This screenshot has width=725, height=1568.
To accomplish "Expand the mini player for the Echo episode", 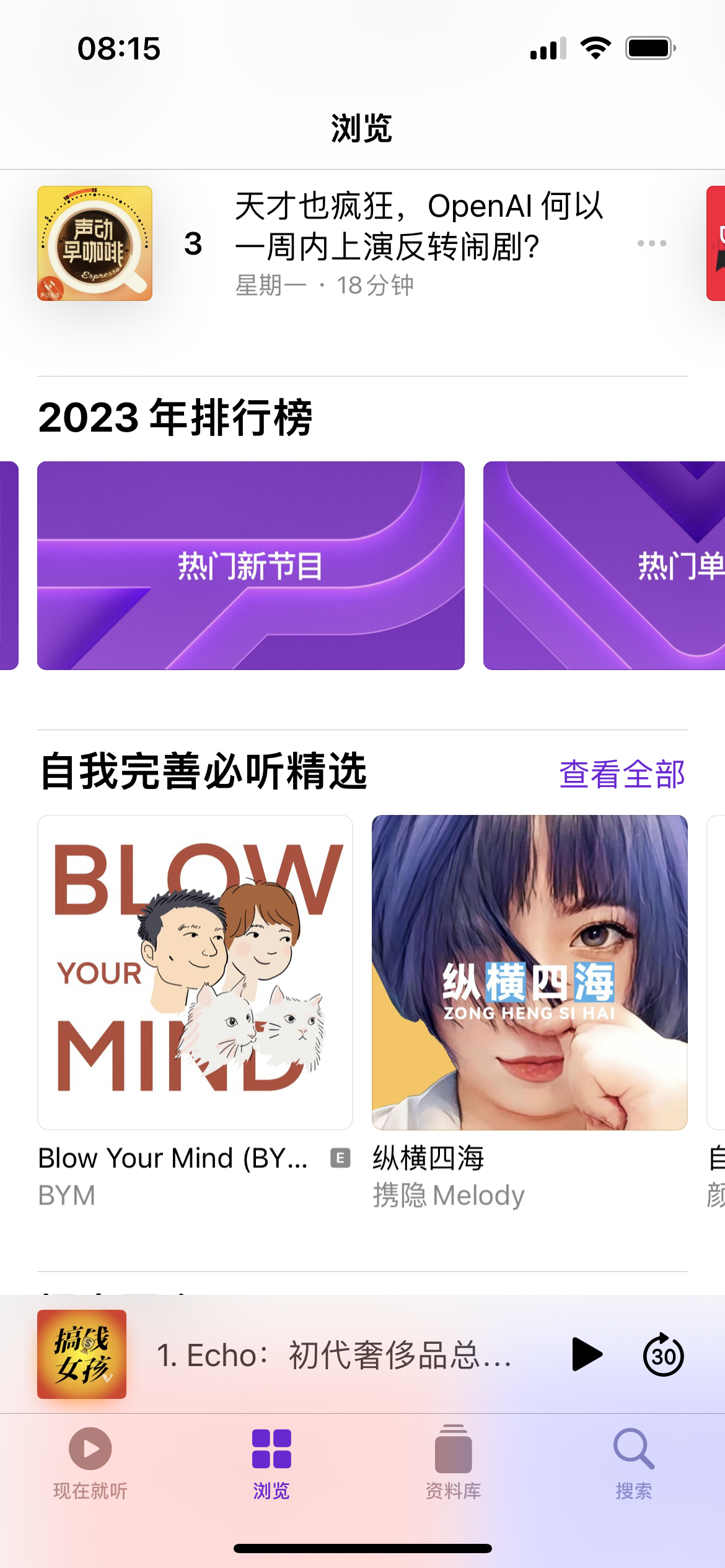I will [335, 1354].
